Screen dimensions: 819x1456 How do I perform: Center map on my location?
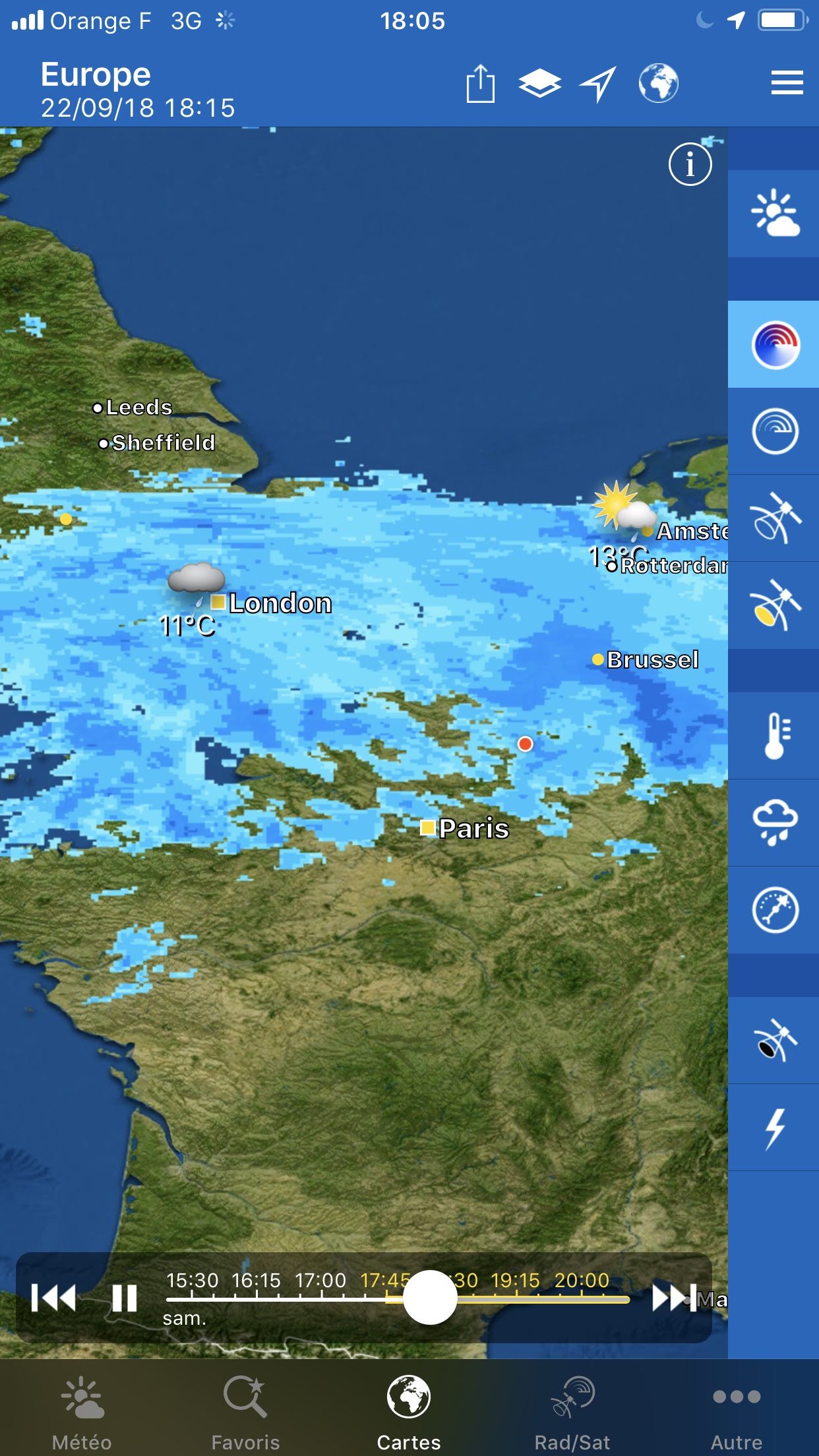point(597,84)
